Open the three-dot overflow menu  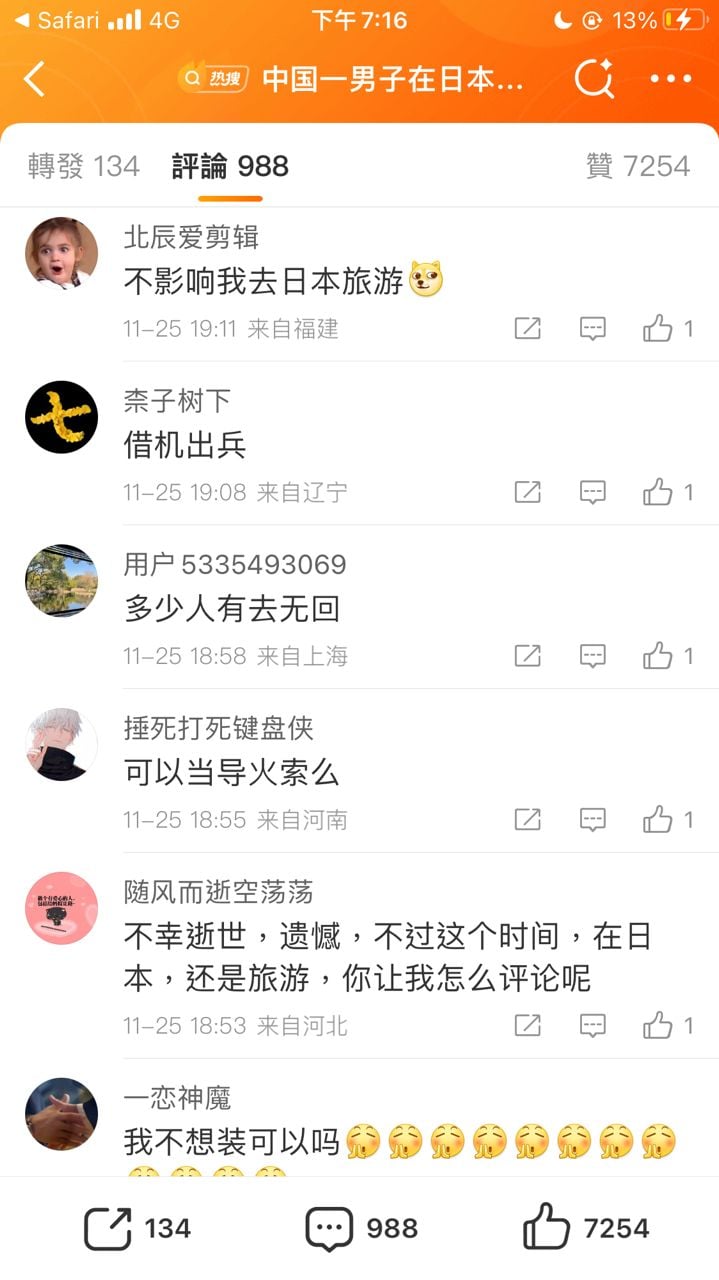click(671, 79)
